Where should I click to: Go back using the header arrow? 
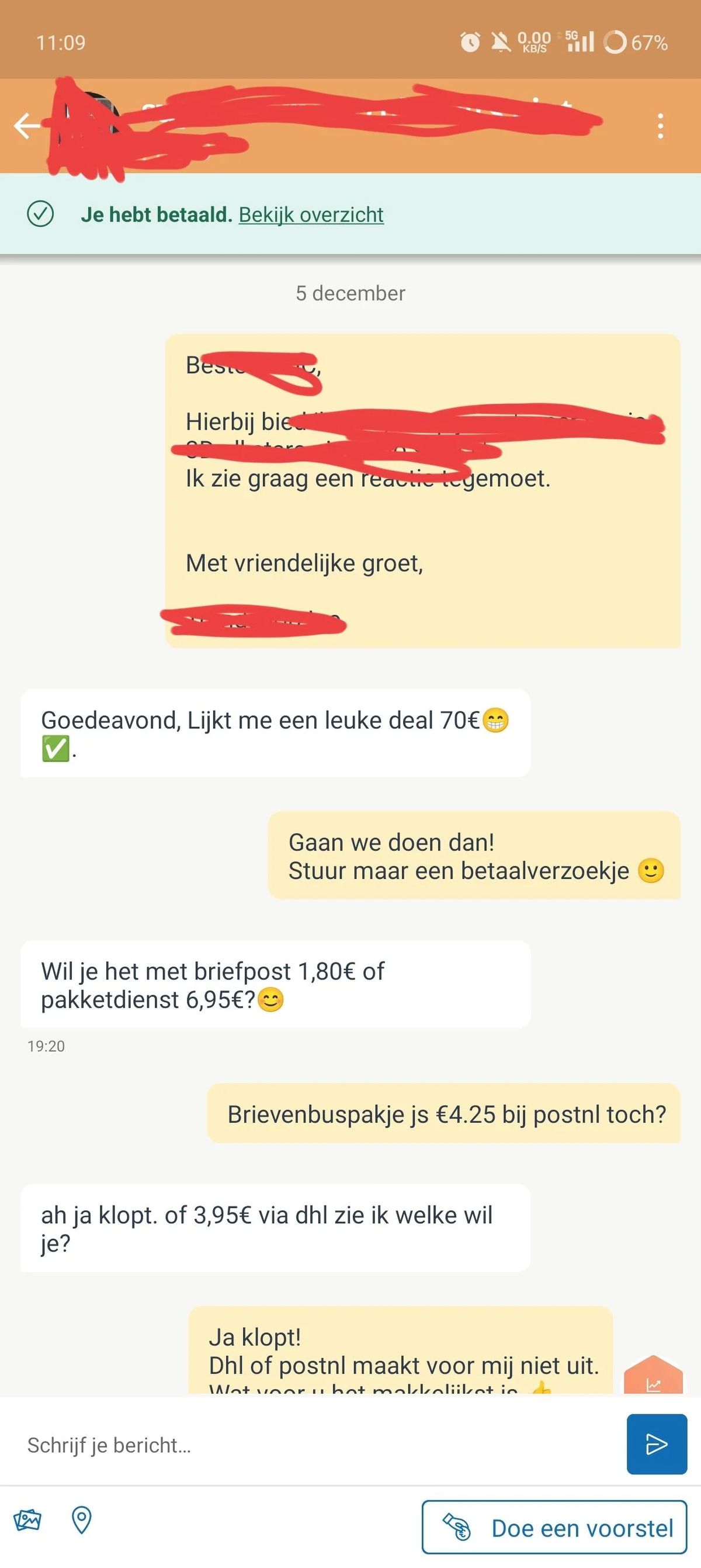point(26,126)
